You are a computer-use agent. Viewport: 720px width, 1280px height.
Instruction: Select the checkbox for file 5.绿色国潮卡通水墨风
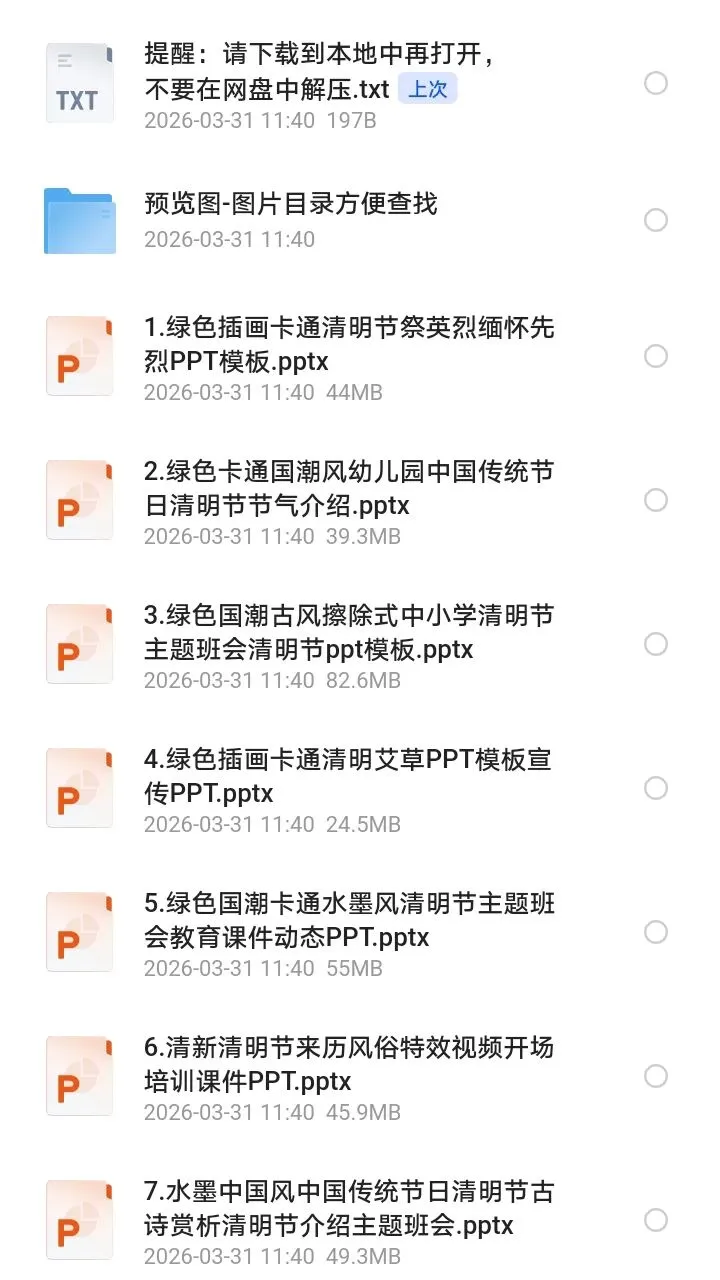tap(656, 932)
